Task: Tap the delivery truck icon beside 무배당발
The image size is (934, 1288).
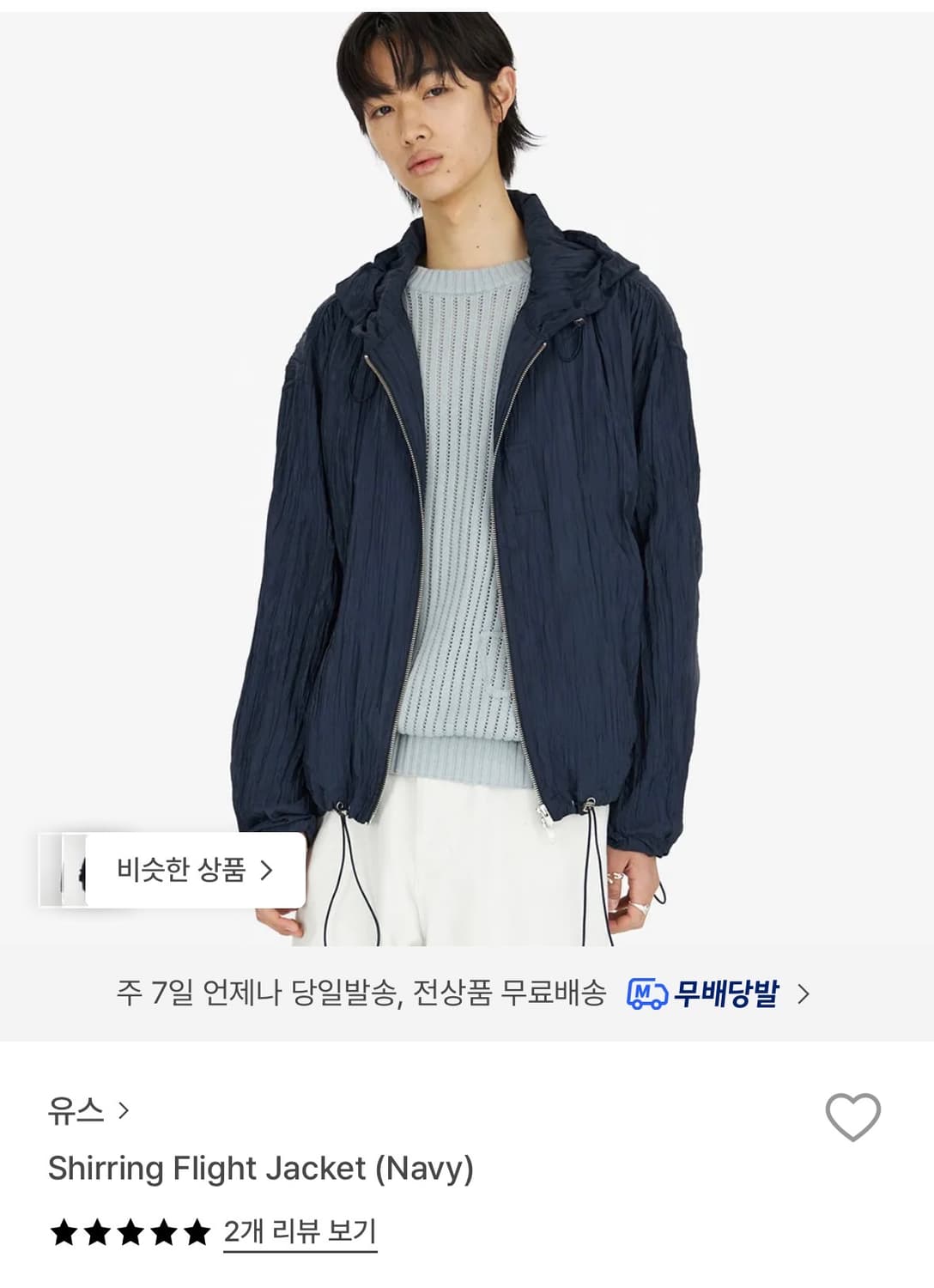Action: (648, 994)
